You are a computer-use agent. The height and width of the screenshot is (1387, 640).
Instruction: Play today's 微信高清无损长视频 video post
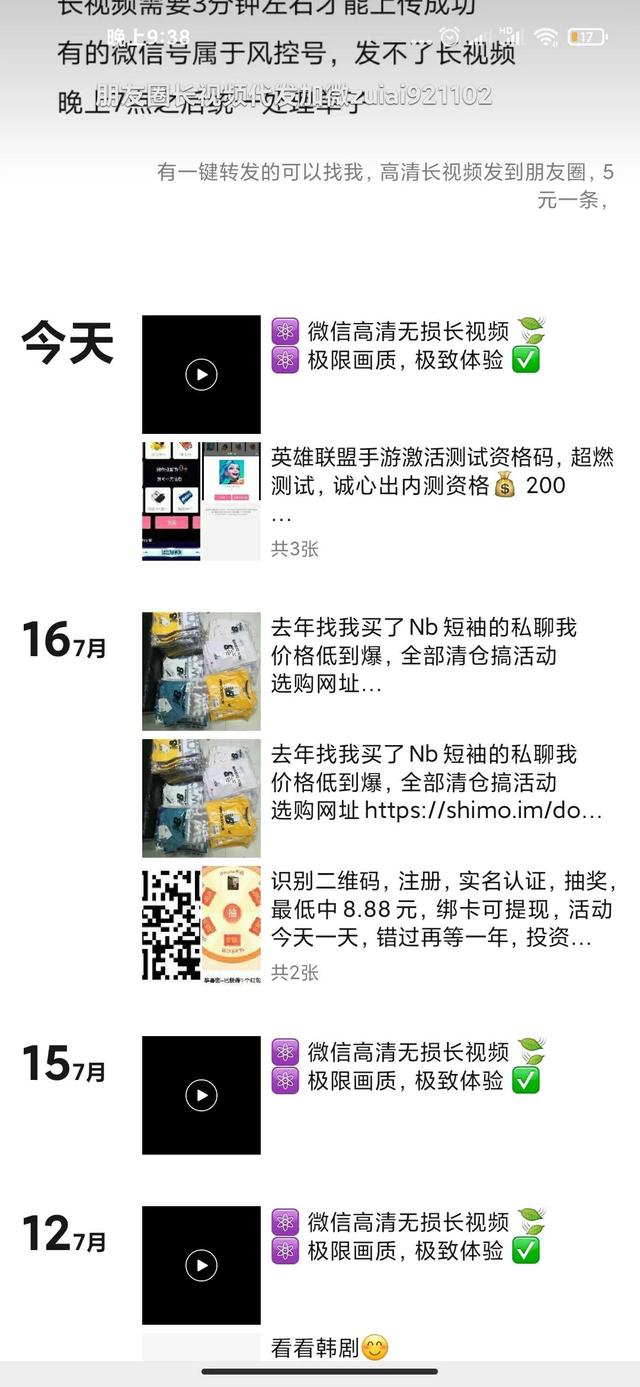pos(201,374)
